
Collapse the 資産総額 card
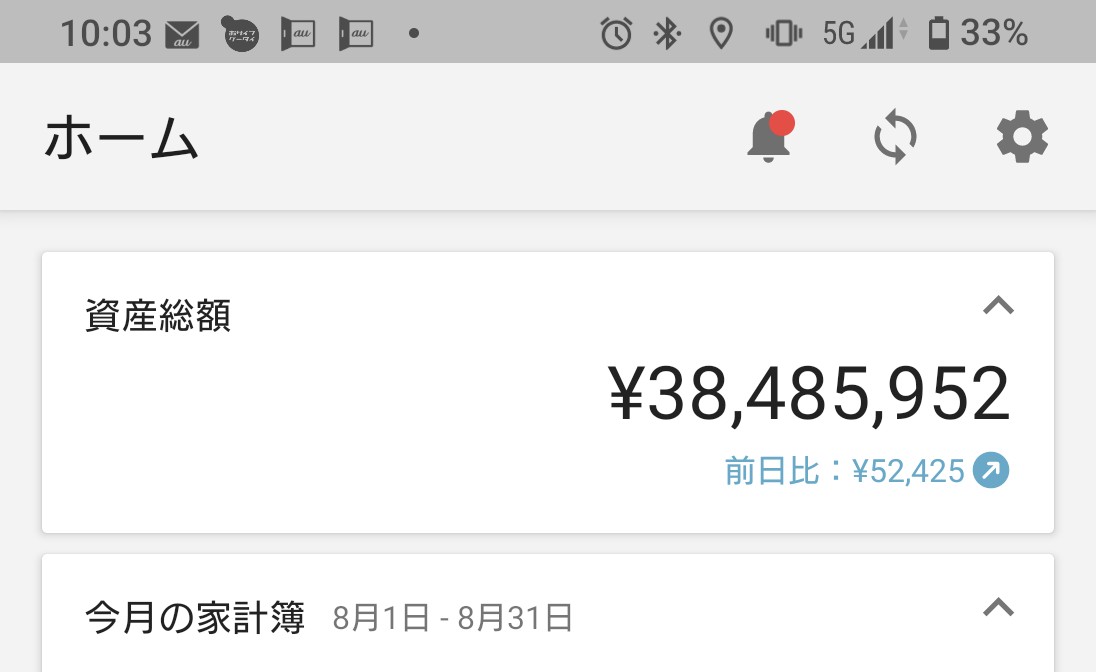click(998, 306)
